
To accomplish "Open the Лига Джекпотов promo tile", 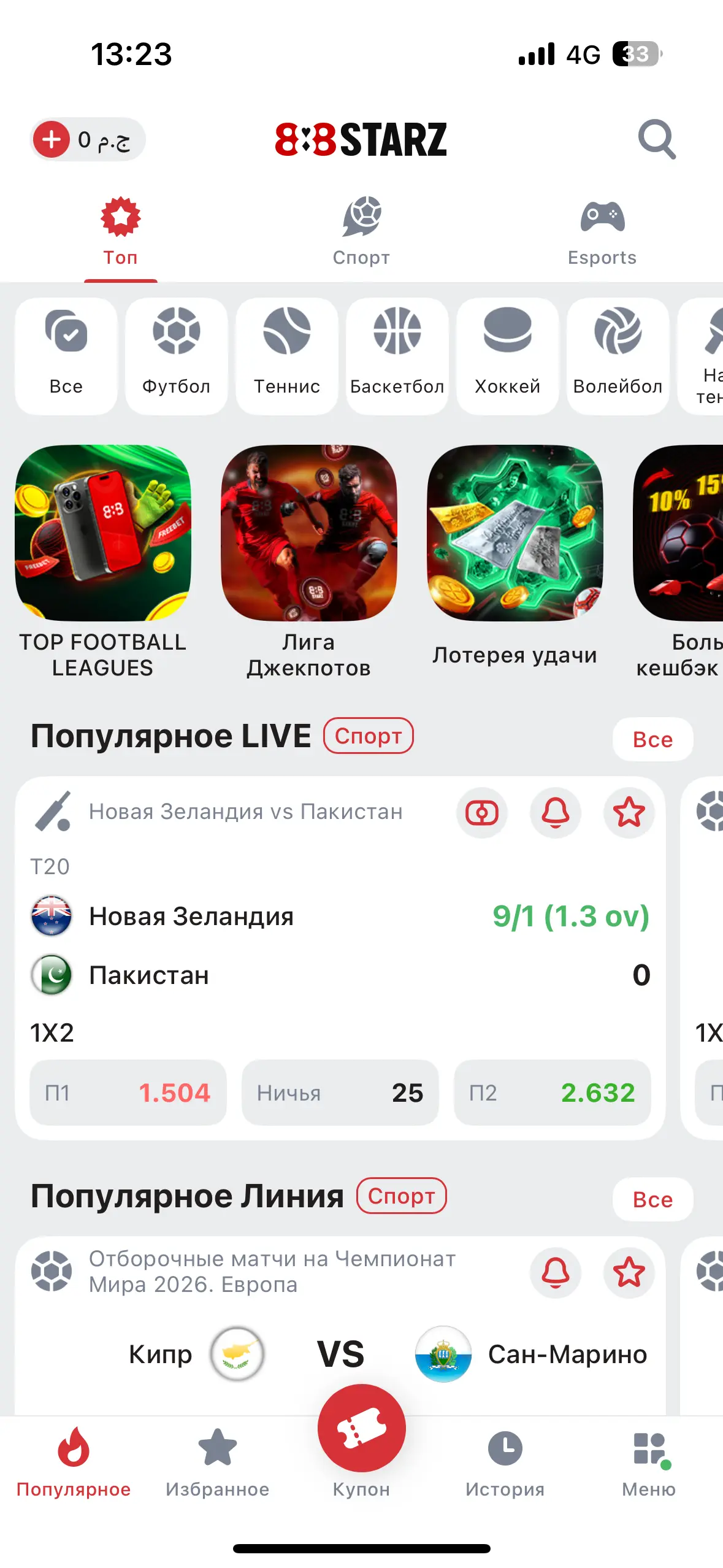I will tap(309, 562).
